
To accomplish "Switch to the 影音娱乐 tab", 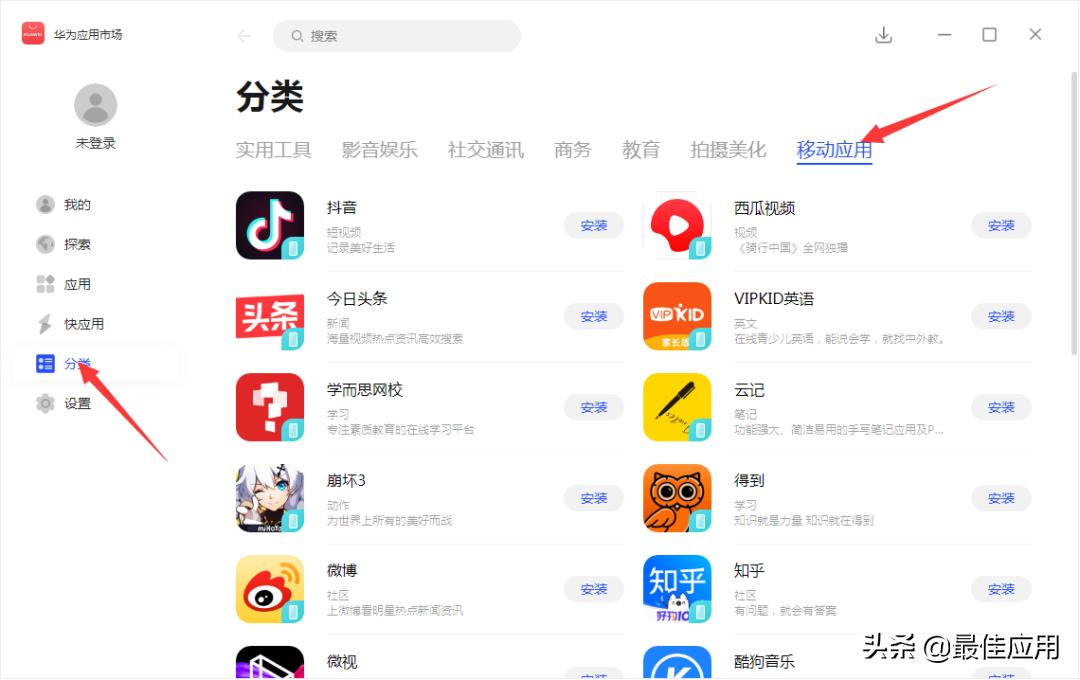I will pos(379,150).
